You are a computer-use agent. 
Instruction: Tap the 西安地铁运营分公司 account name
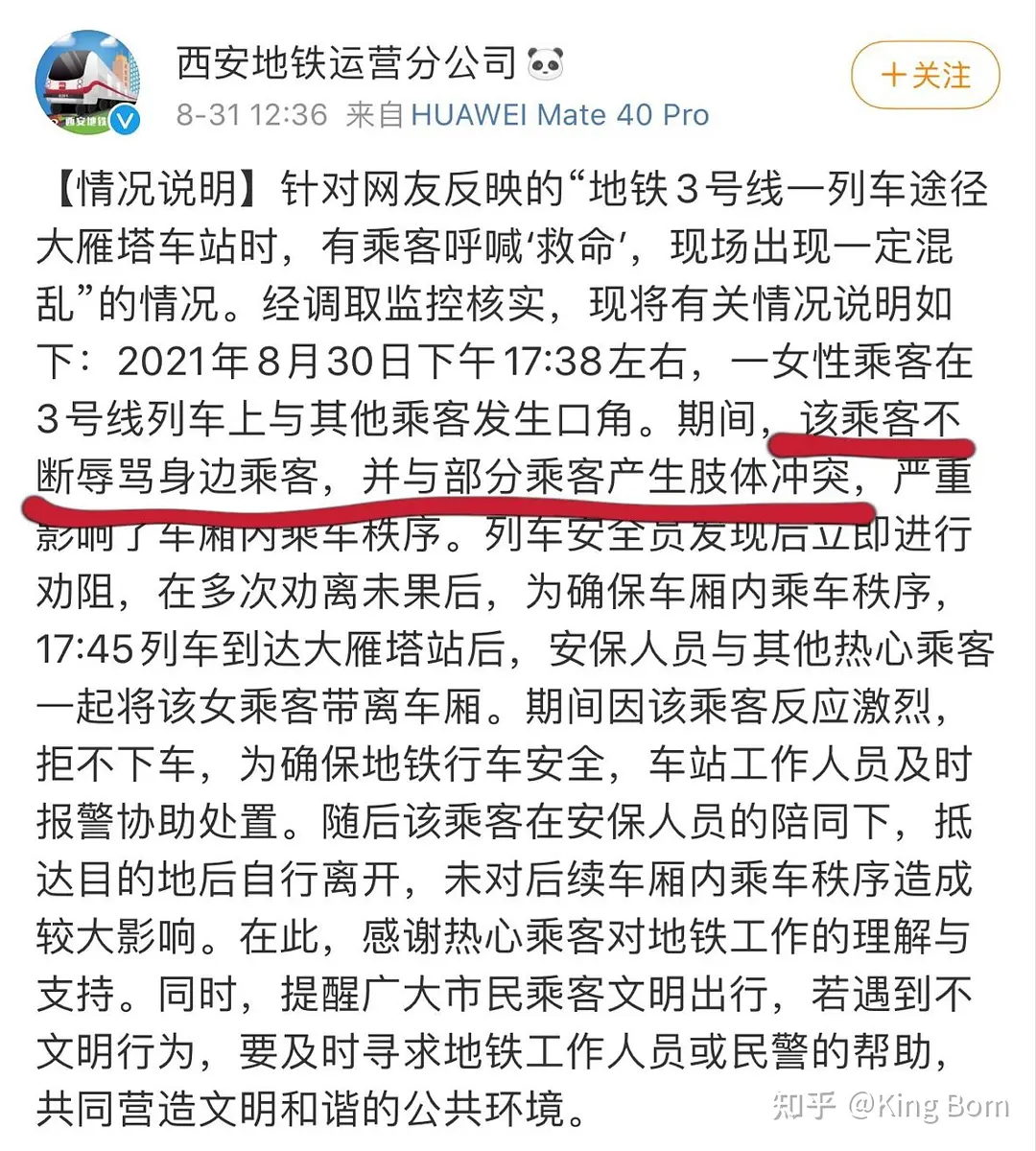pyautogui.click(x=347, y=63)
